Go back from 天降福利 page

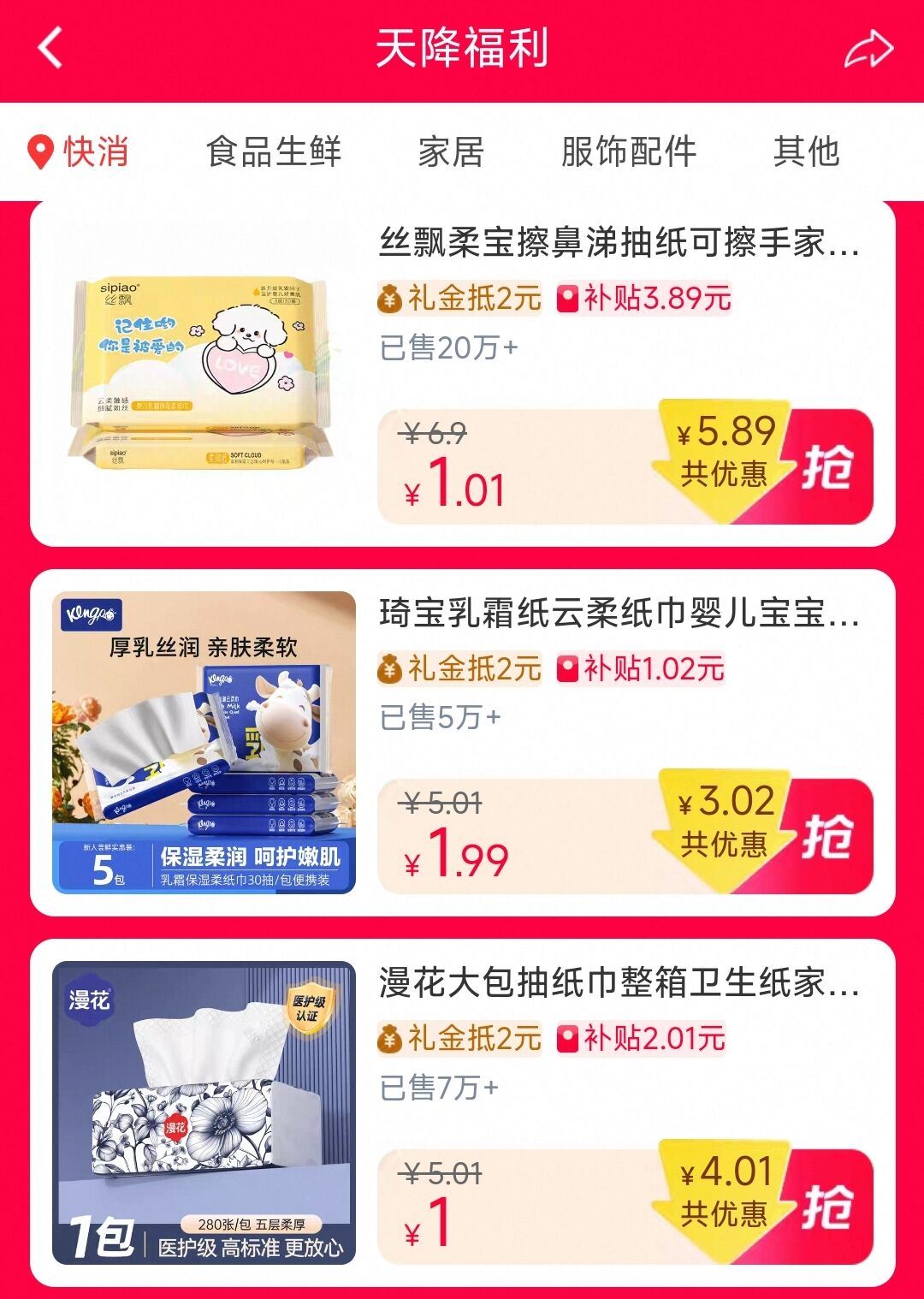pyautogui.click(x=51, y=48)
